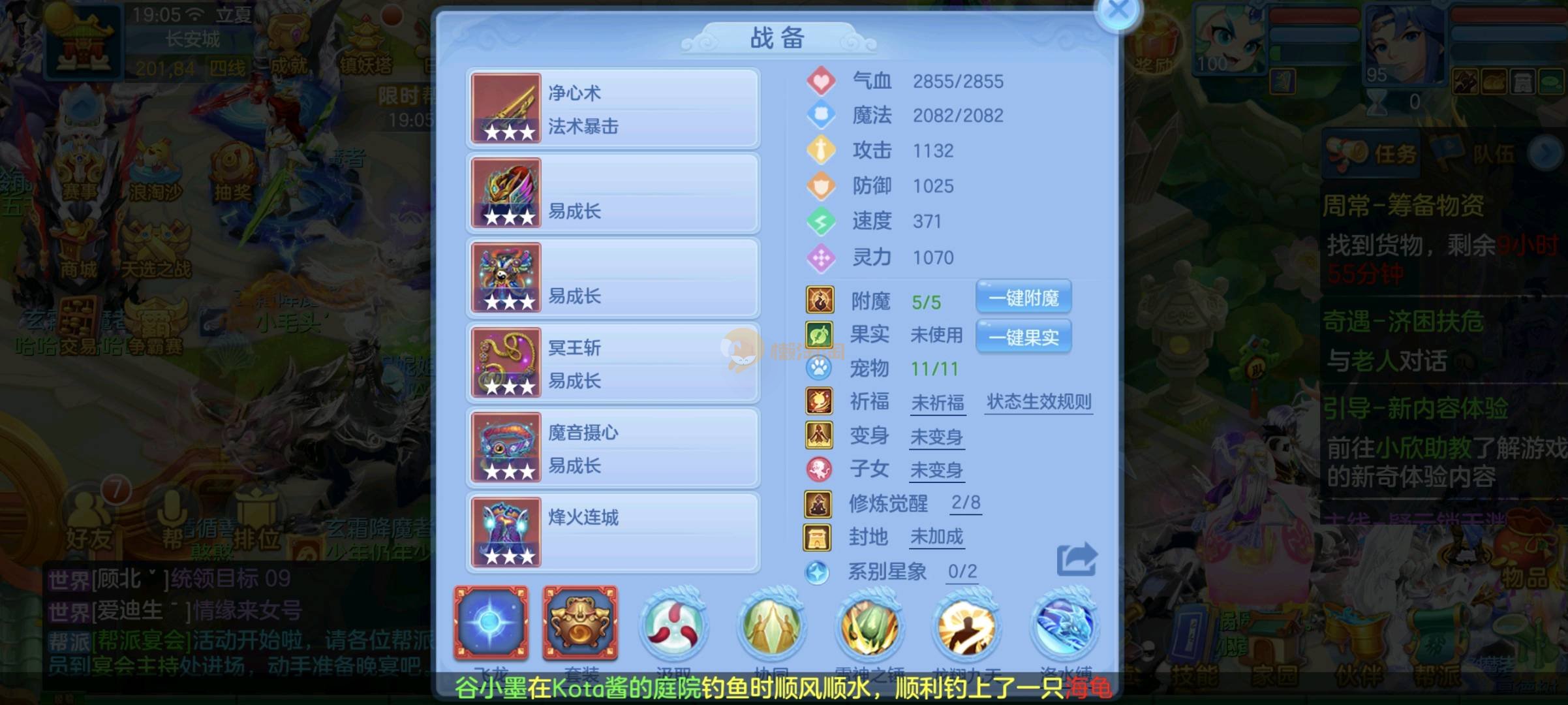Open 状态生效规则 link
Image resolution: width=1568 pixels, height=705 pixels.
[x=1039, y=402]
